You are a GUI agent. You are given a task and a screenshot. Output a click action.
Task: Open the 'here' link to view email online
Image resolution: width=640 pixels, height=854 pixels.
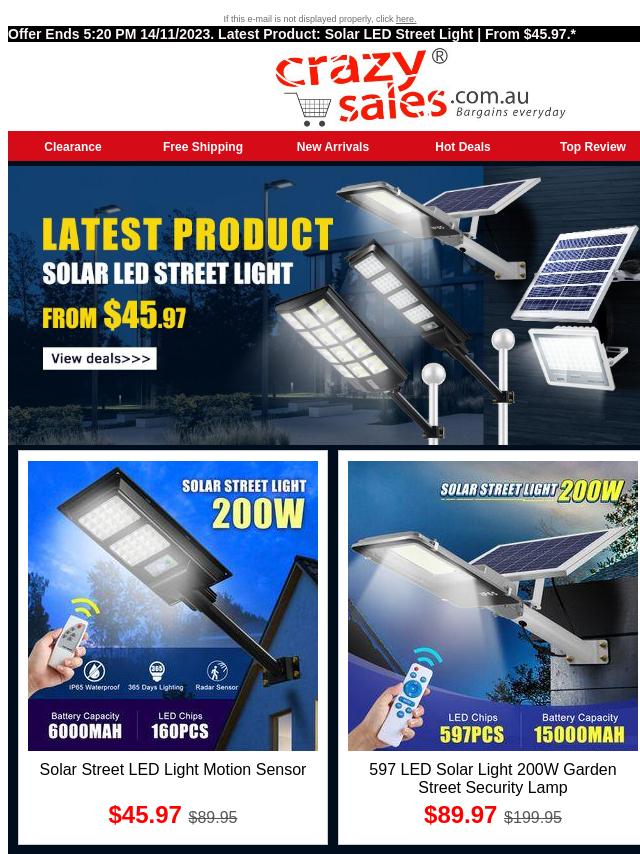coord(405,19)
